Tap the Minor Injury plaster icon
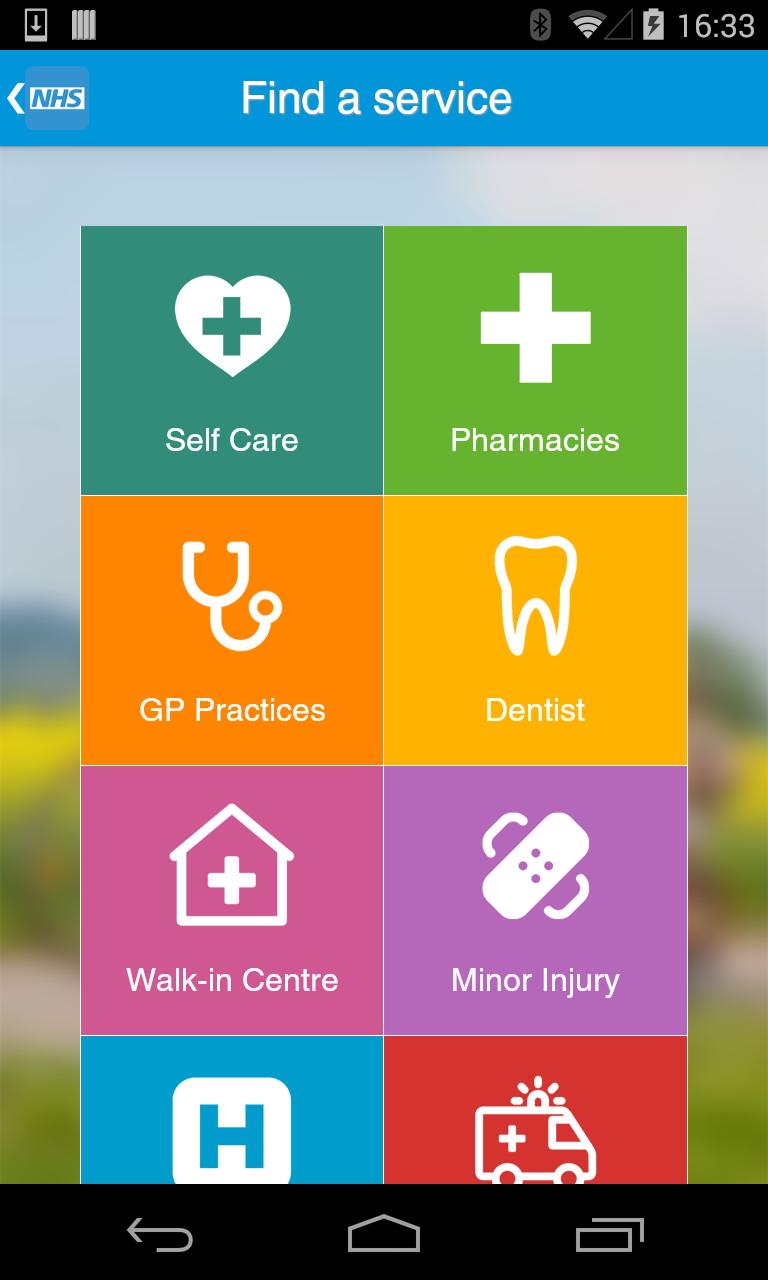Viewport: 768px width, 1280px height. (x=535, y=866)
